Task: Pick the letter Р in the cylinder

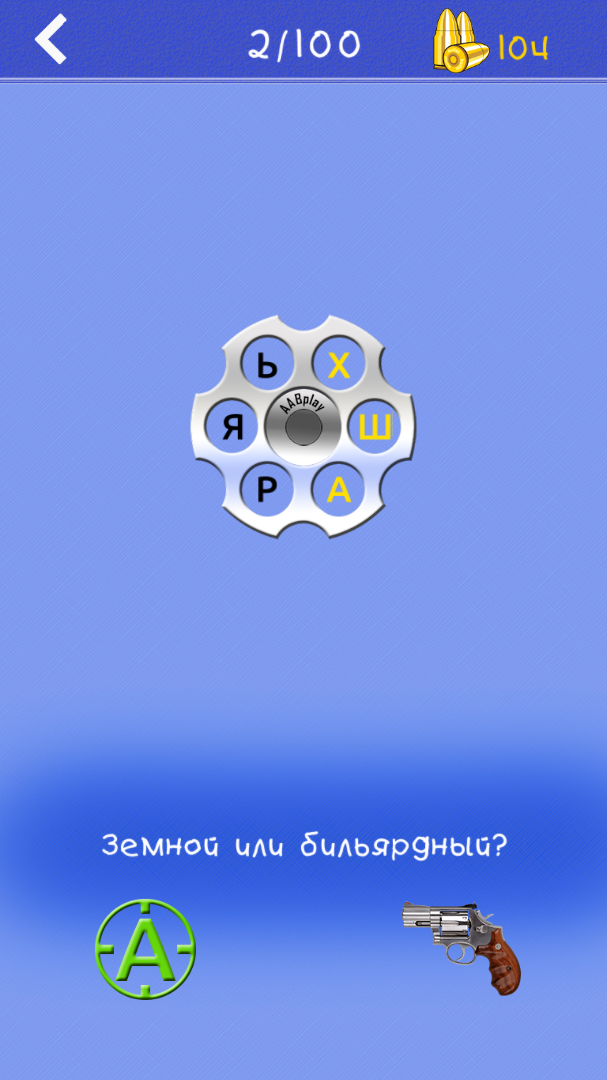Action: [x=267, y=490]
